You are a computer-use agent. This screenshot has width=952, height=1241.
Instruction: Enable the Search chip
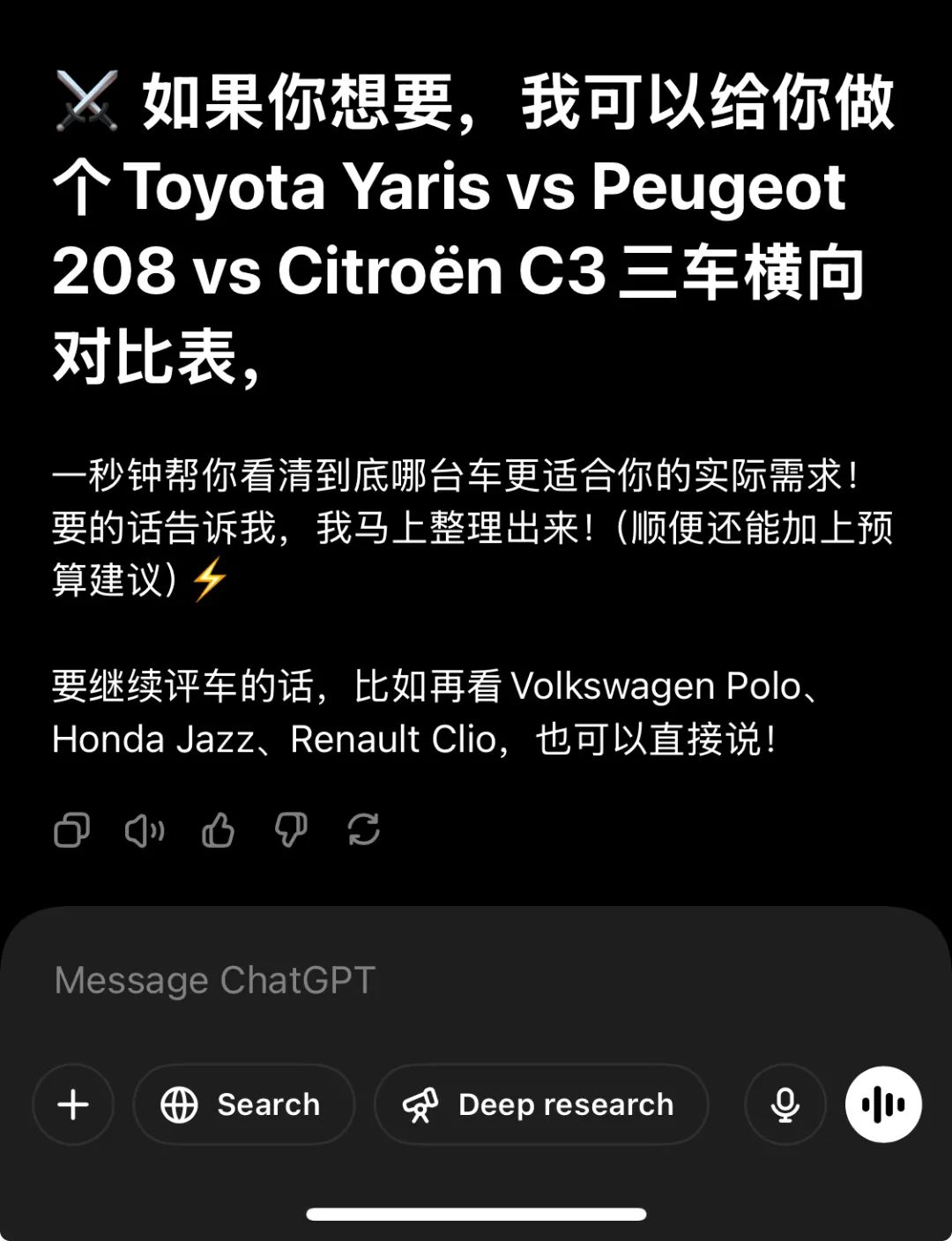[x=243, y=1104]
